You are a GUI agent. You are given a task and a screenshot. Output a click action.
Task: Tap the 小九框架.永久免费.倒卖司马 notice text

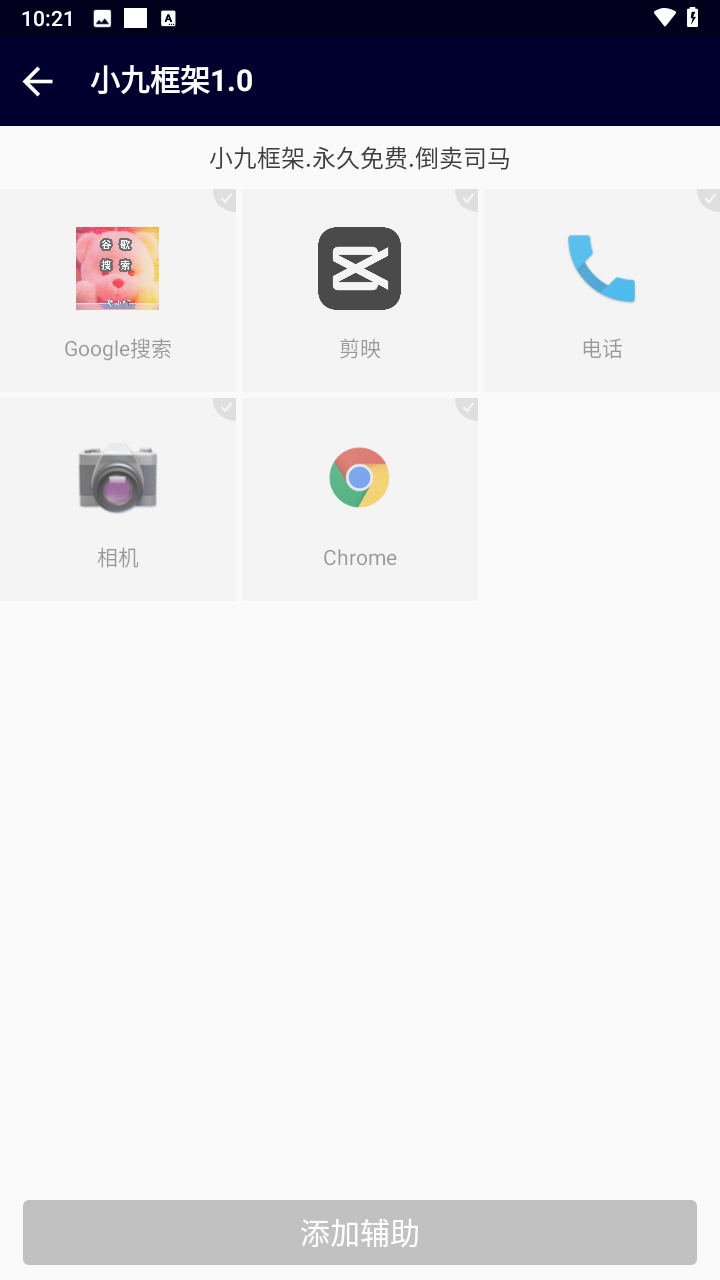pos(360,158)
